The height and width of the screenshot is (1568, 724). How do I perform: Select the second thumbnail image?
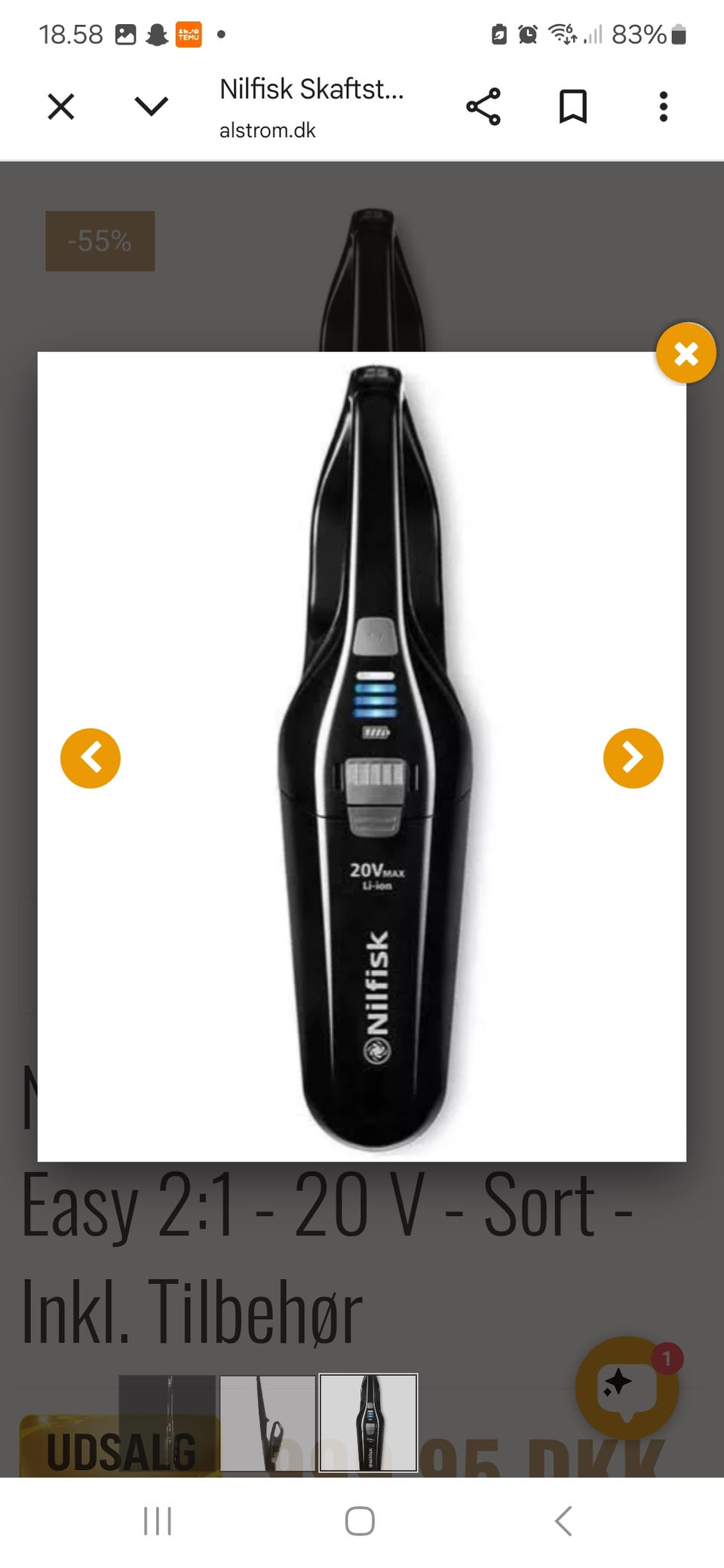tap(268, 1423)
